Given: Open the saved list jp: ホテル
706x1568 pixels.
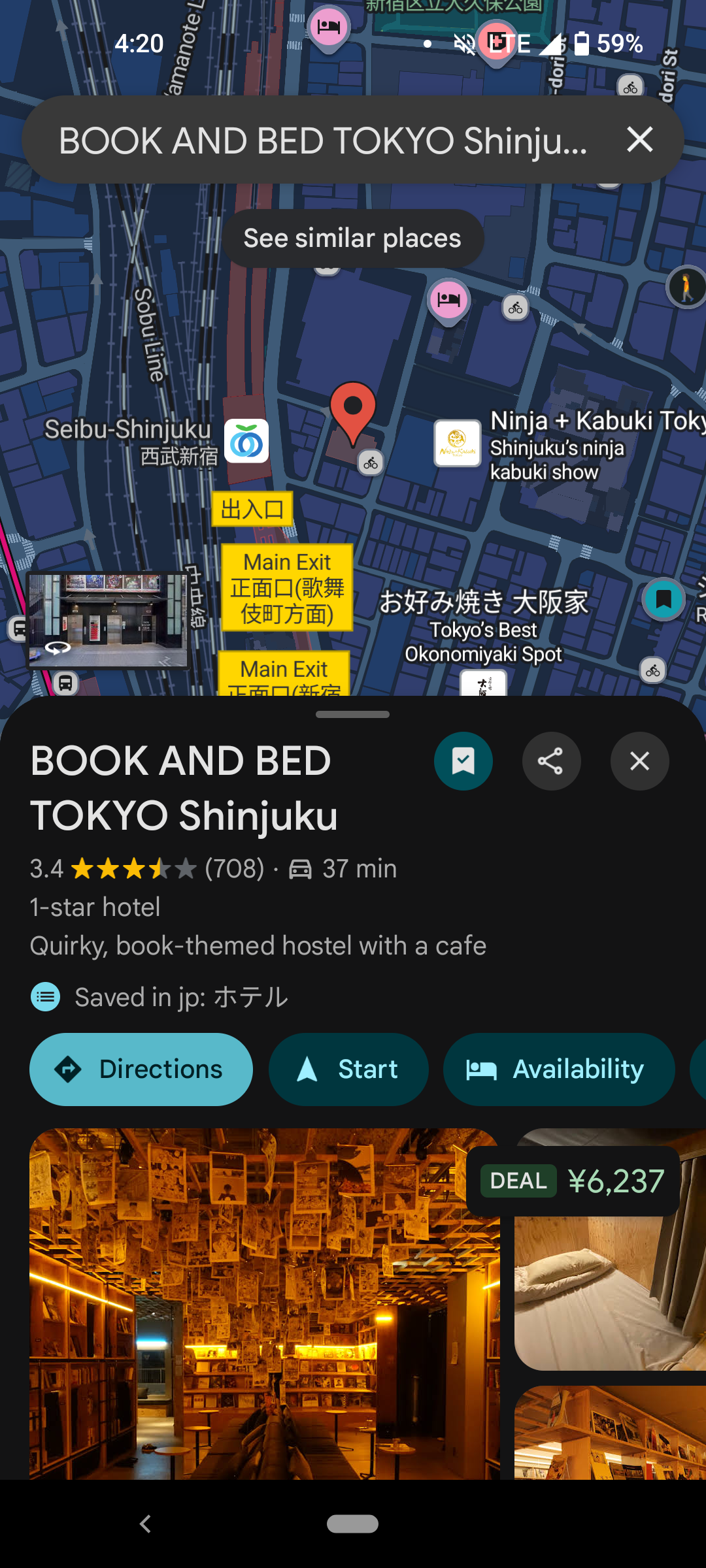Looking at the screenshot, I should click(181, 998).
